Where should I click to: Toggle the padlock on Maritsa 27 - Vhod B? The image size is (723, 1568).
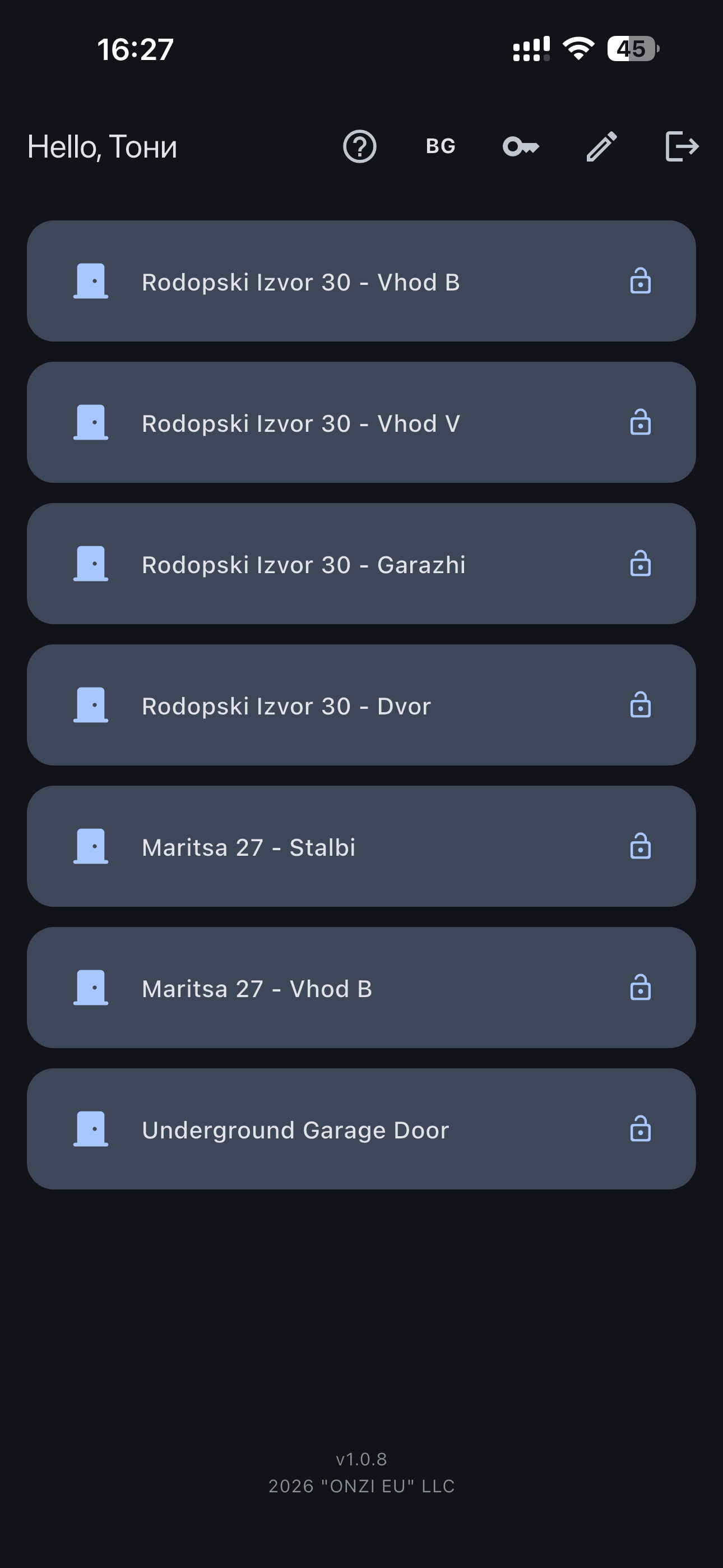tap(641, 988)
